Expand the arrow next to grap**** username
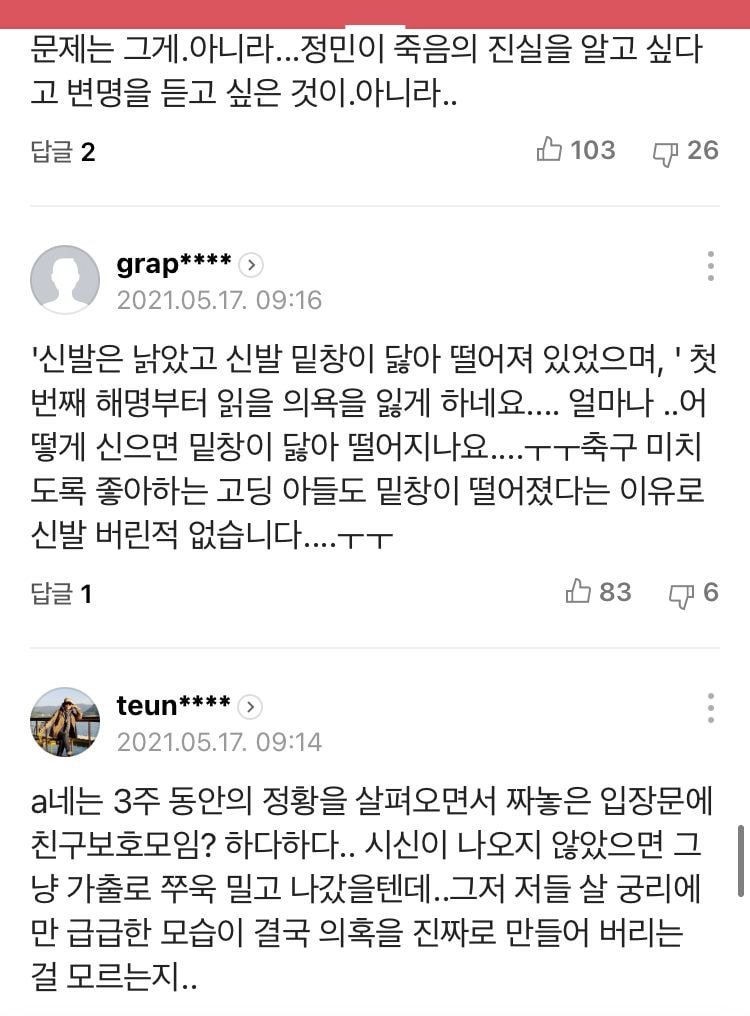 click(x=251, y=265)
